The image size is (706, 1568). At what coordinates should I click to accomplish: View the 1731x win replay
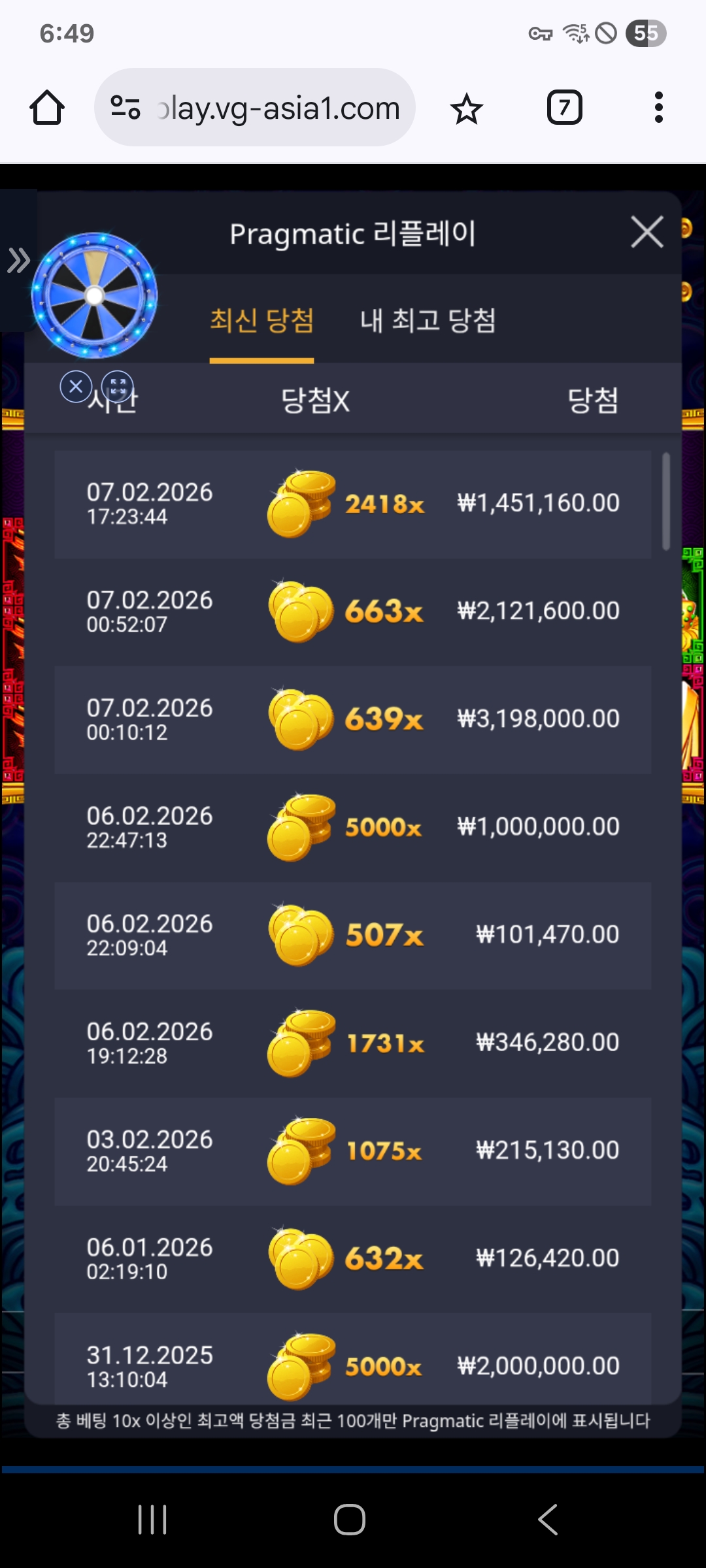[353, 1043]
